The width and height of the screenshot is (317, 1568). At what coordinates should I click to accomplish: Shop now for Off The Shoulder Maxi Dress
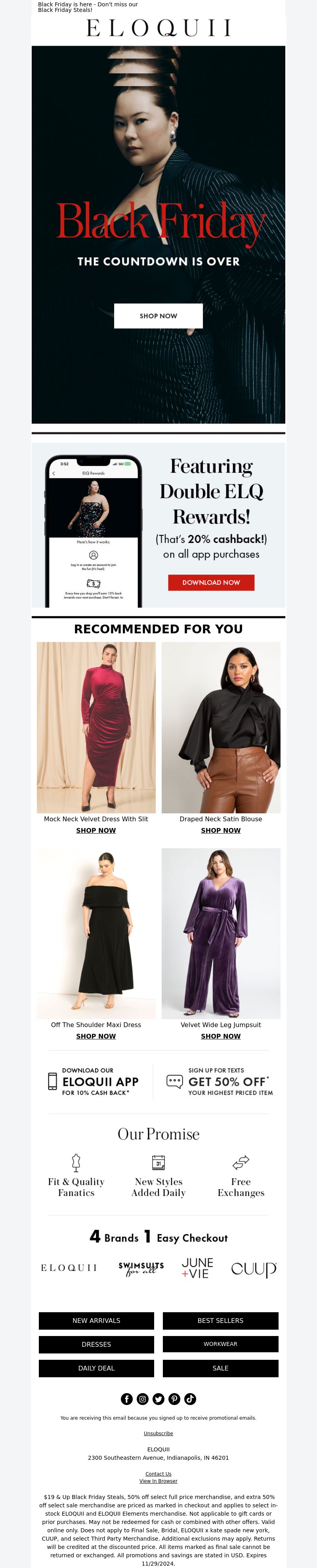[x=95, y=1036]
